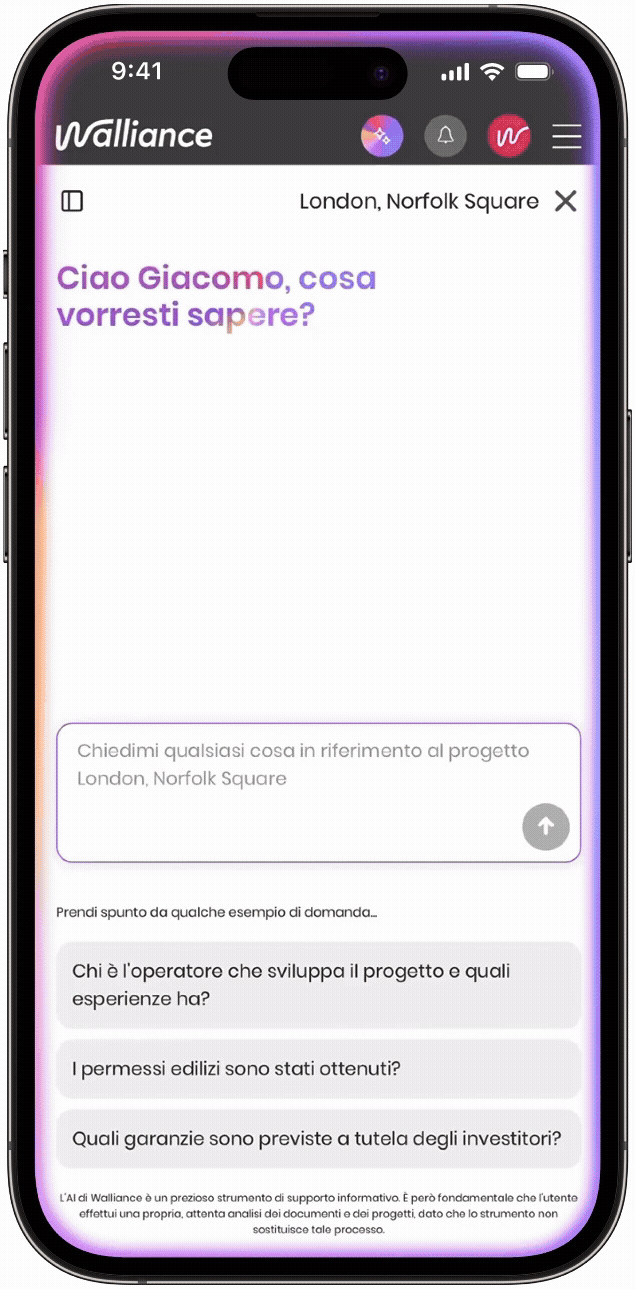635x1289 pixels.
Task: Open the Walliance AI assistant icon
Action: (382, 136)
